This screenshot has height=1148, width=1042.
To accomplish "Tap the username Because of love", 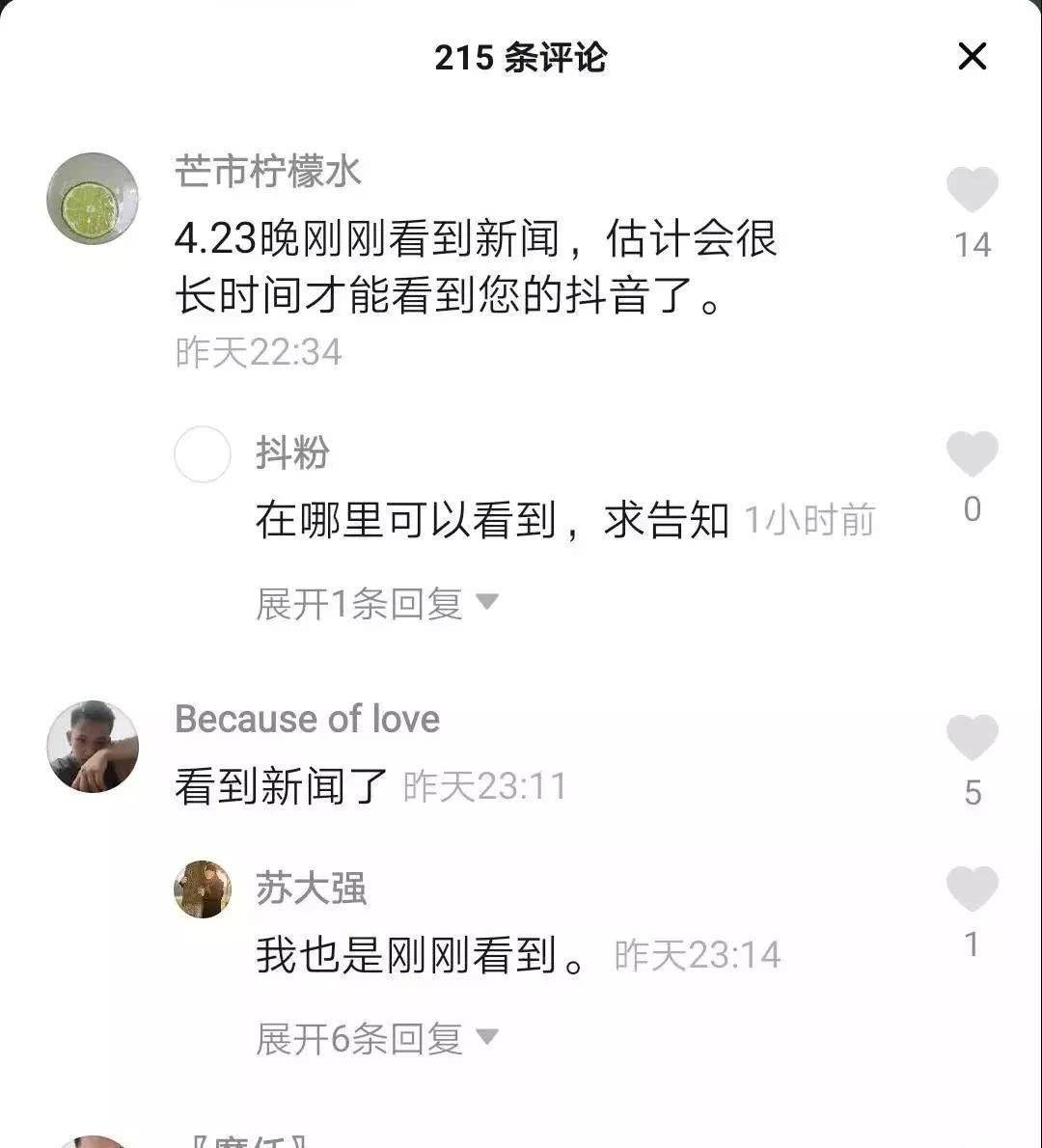I will coord(306,718).
